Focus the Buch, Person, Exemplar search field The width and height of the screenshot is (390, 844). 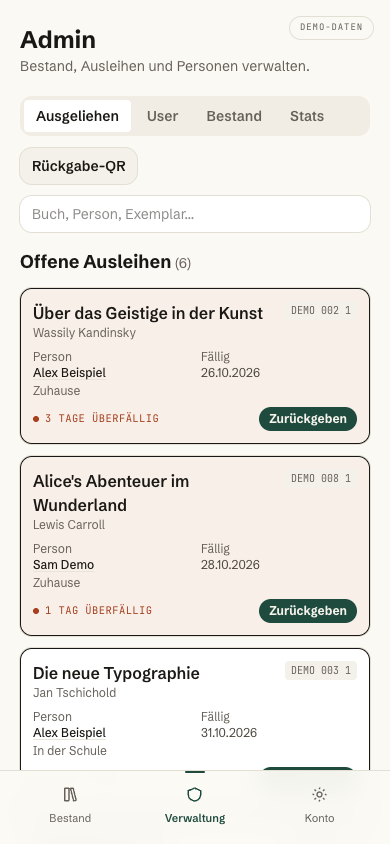[195, 214]
